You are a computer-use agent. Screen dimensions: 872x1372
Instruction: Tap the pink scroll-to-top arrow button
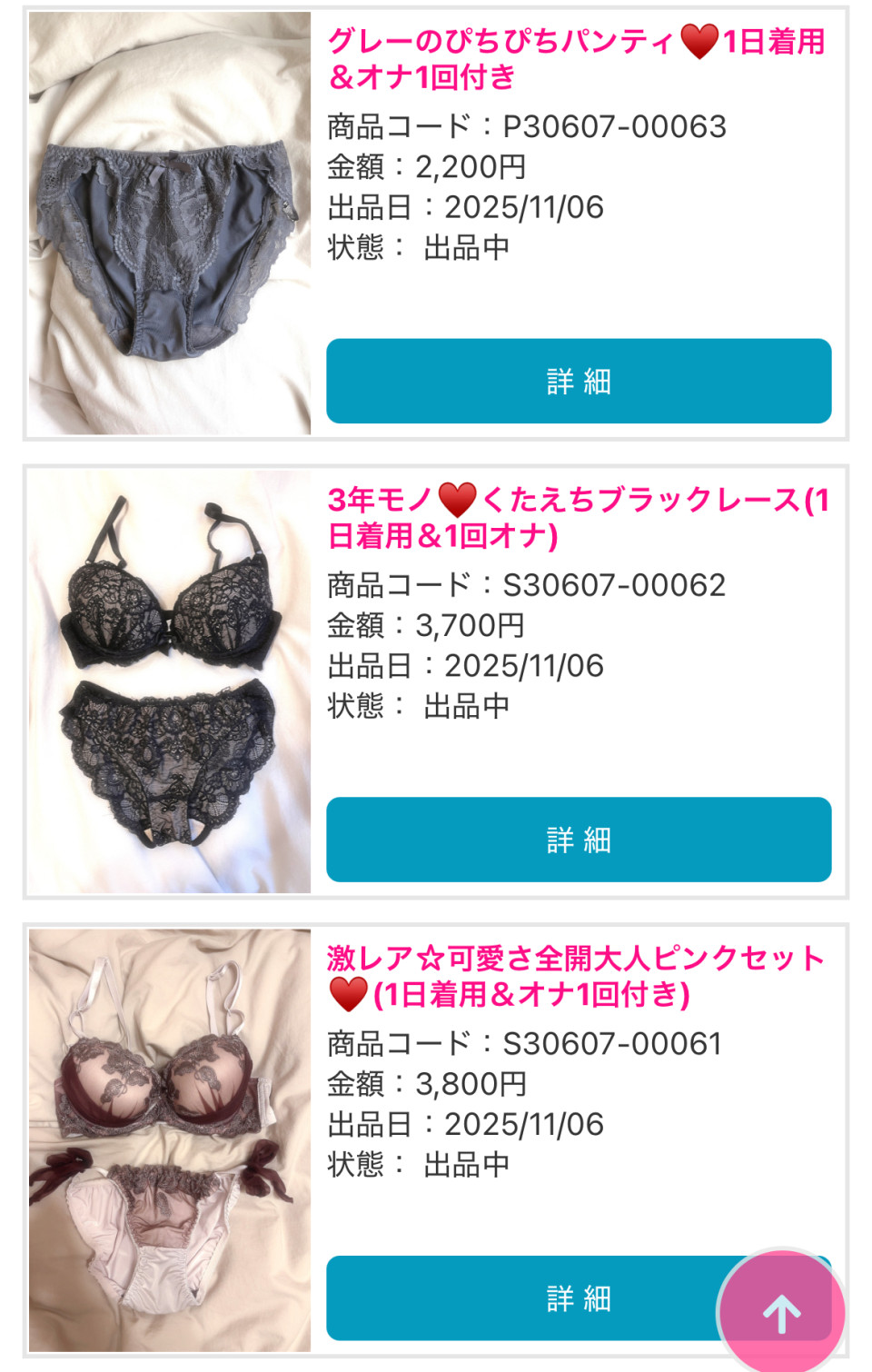781,1312
